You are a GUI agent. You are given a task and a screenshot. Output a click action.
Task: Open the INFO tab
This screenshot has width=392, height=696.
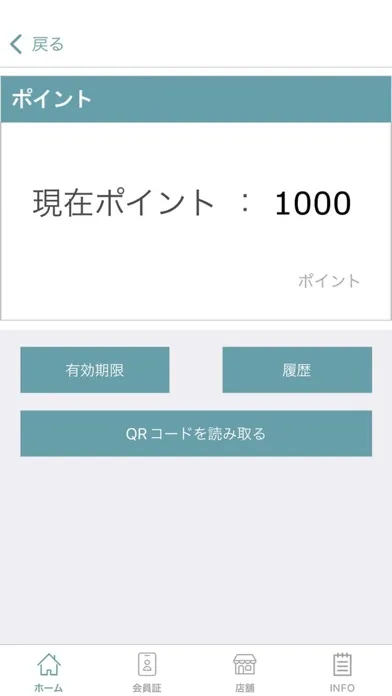342,672
